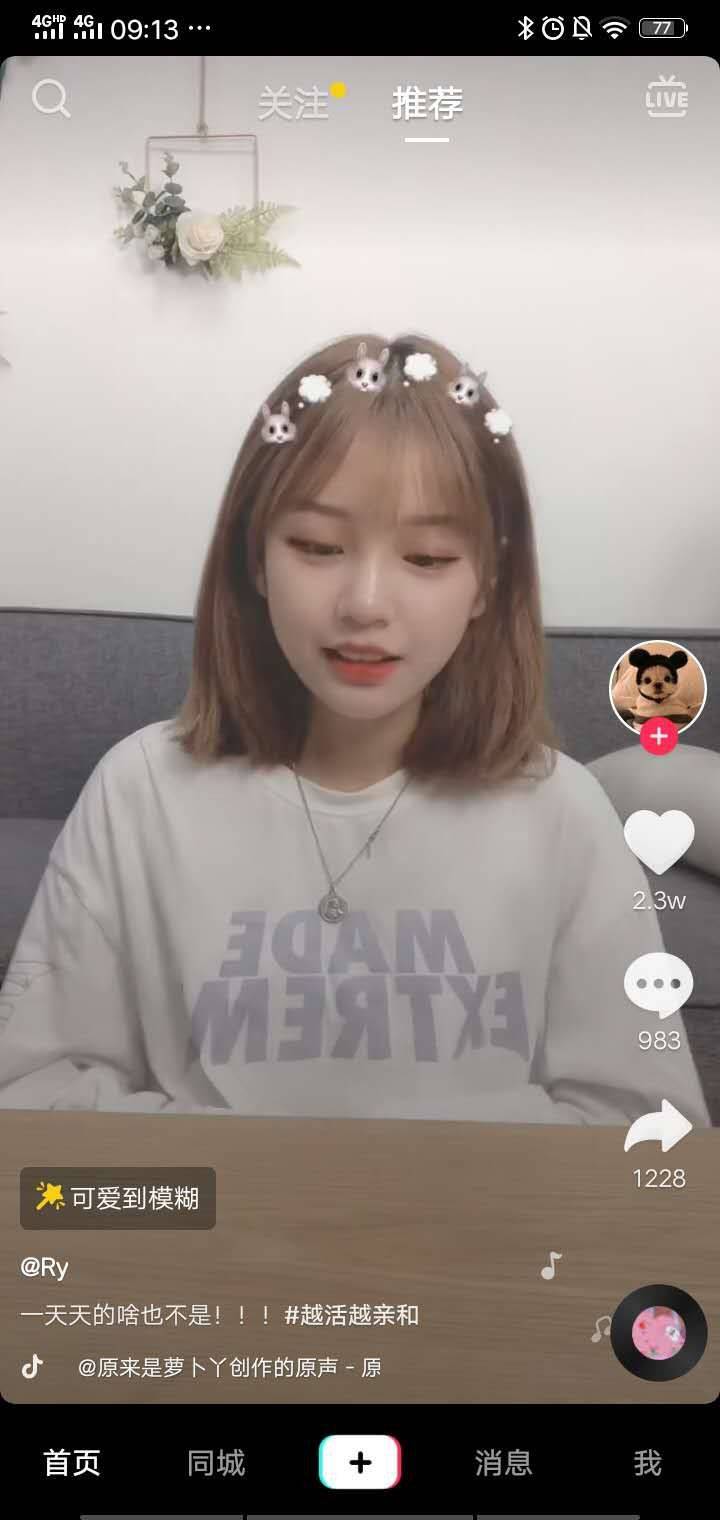Open the comments bubble
720x1520 pixels.
pos(659,985)
